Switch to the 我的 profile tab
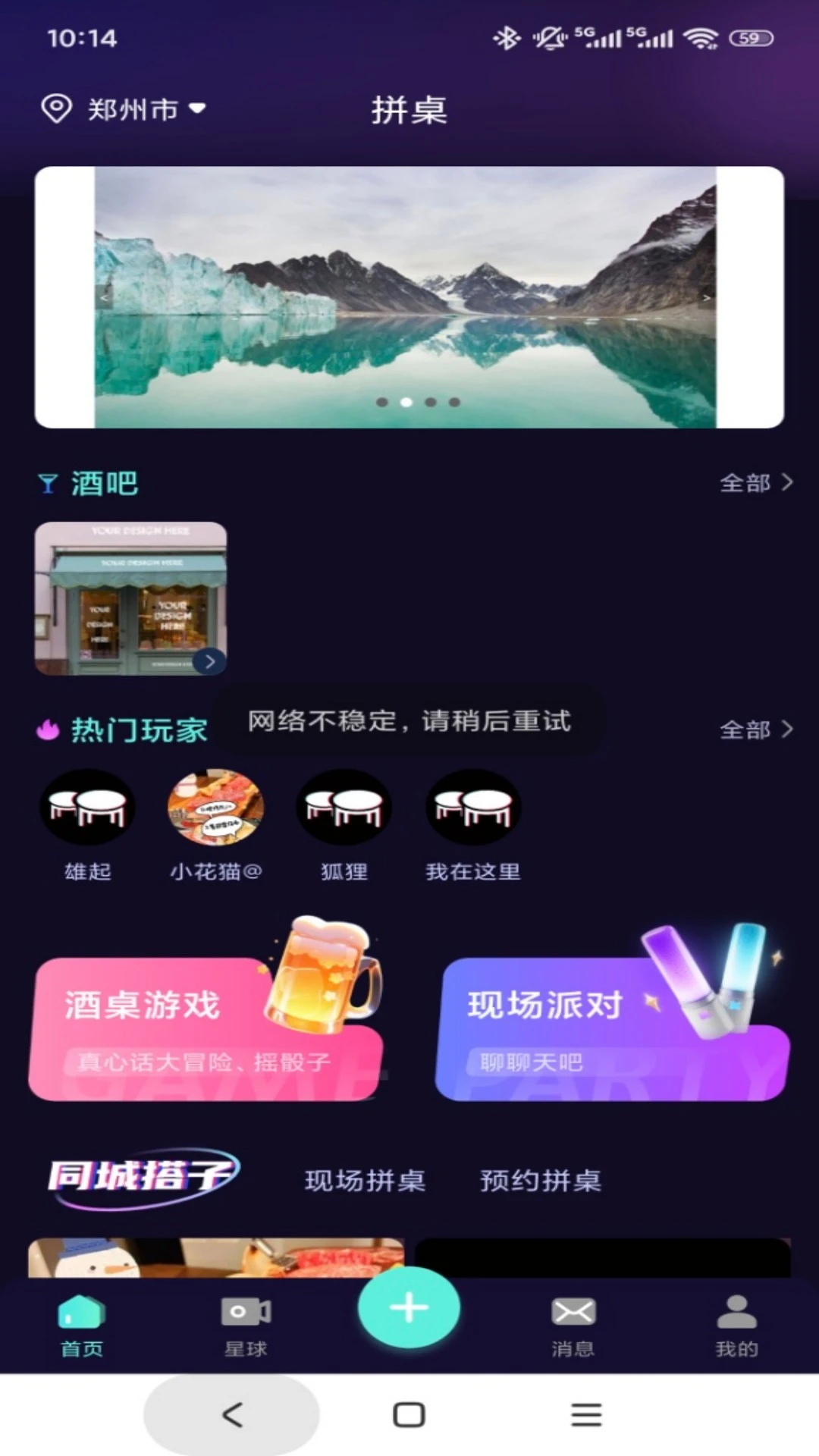This screenshot has width=819, height=1456. (736, 1324)
